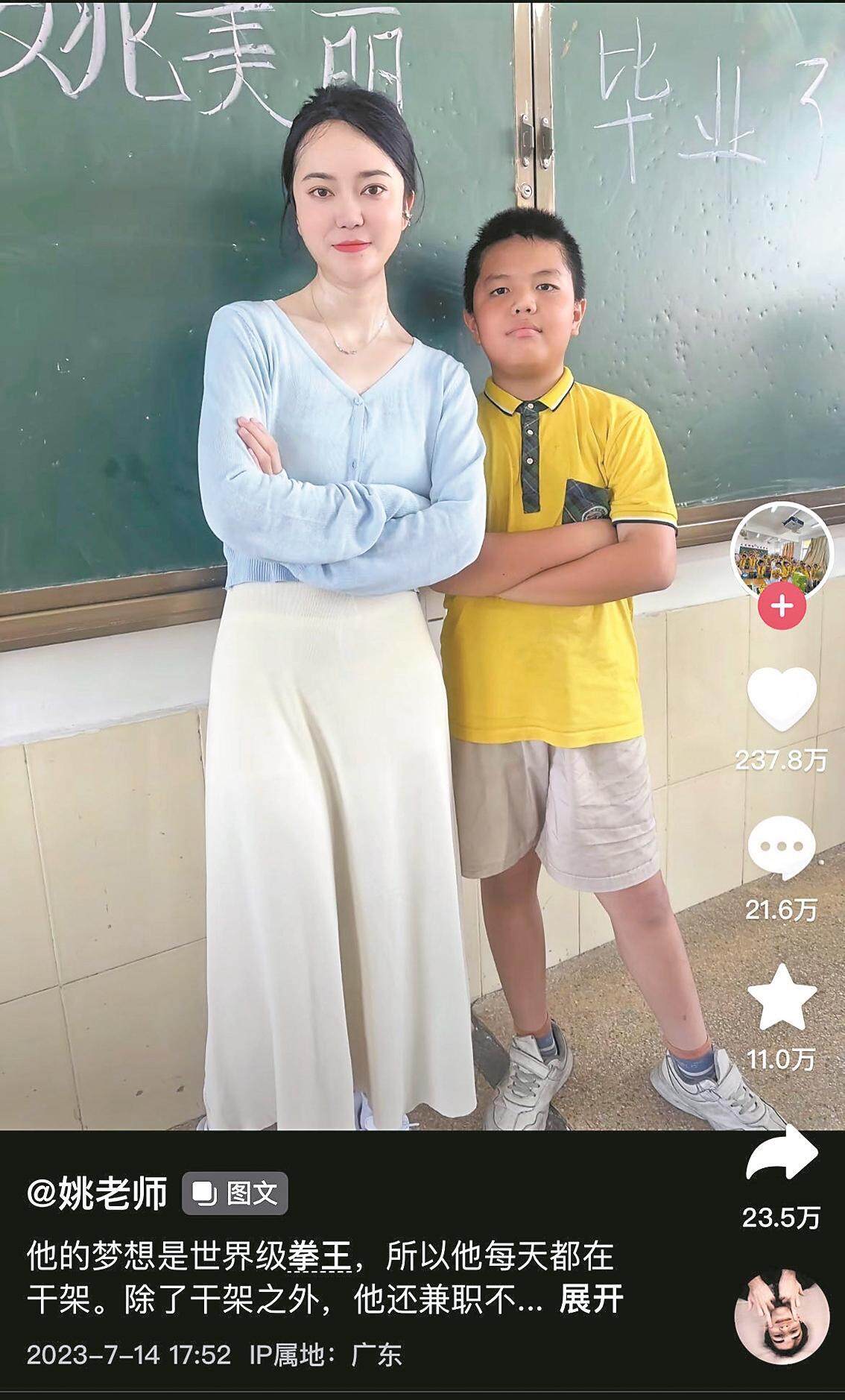
Task: Follow the author with the red plus
Action: [781, 607]
